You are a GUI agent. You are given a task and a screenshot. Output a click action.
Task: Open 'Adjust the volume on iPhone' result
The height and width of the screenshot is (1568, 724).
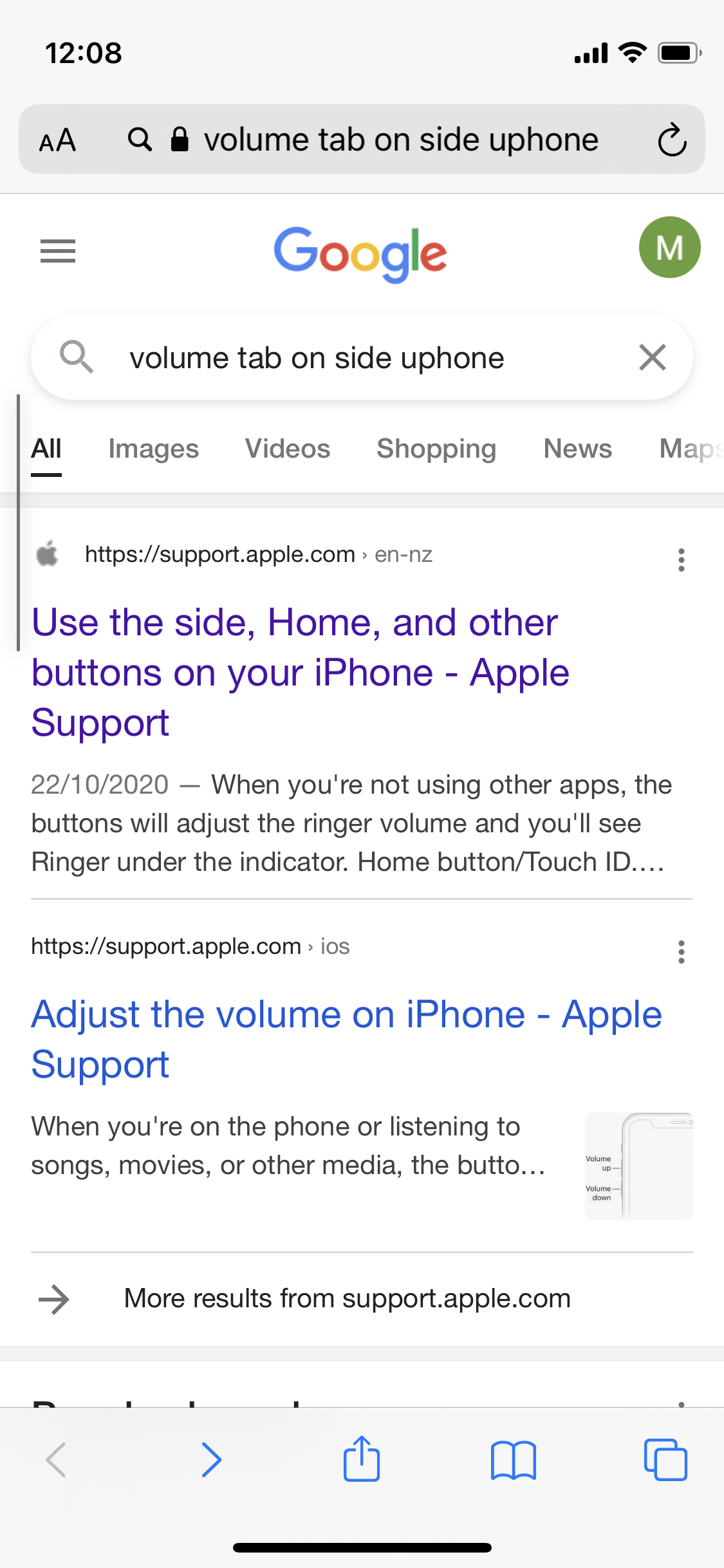pyautogui.click(x=346, y=1039)
